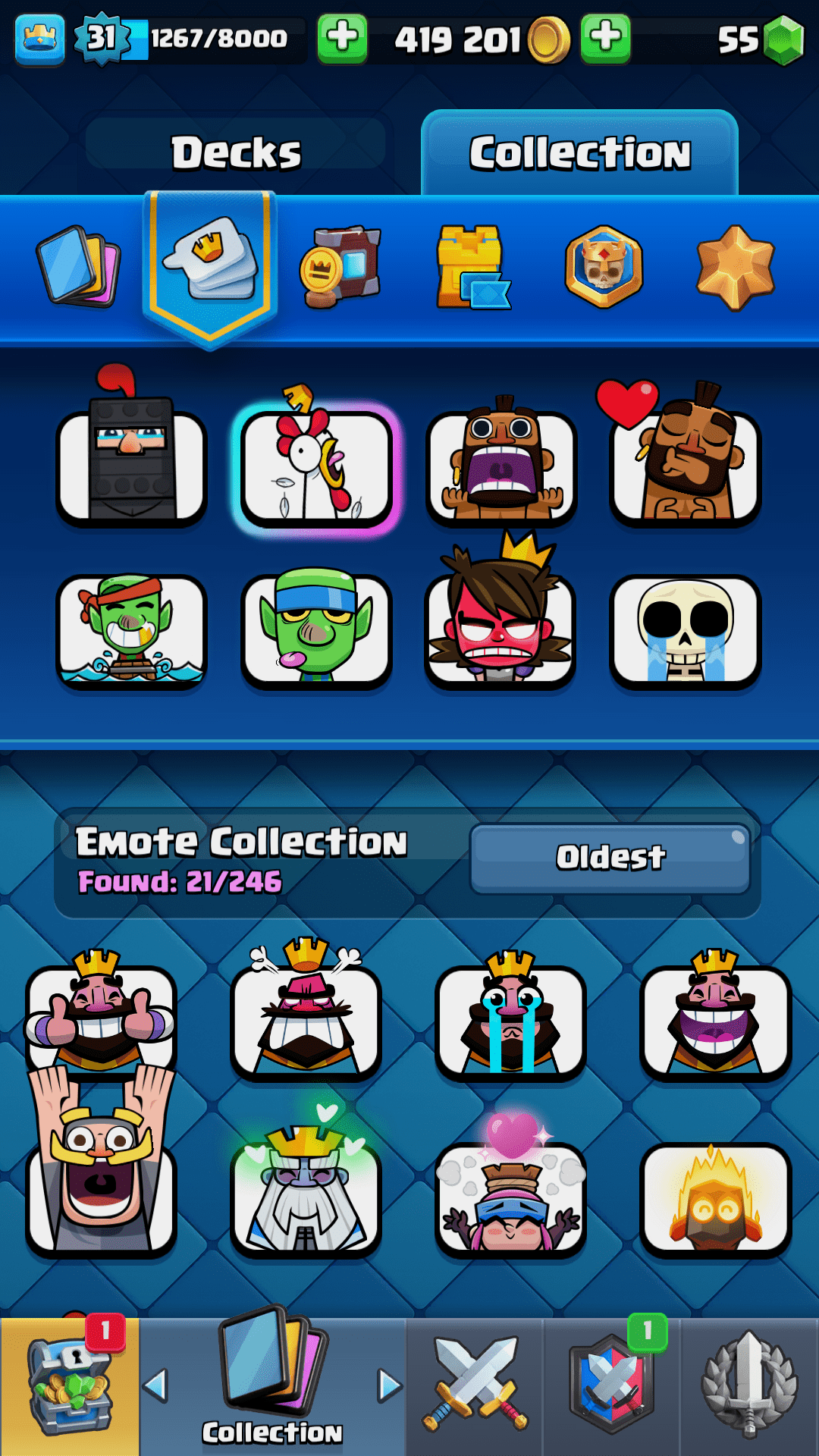
Task: Open the events sword-and-laurel tab
Action: click(749, 1386)
